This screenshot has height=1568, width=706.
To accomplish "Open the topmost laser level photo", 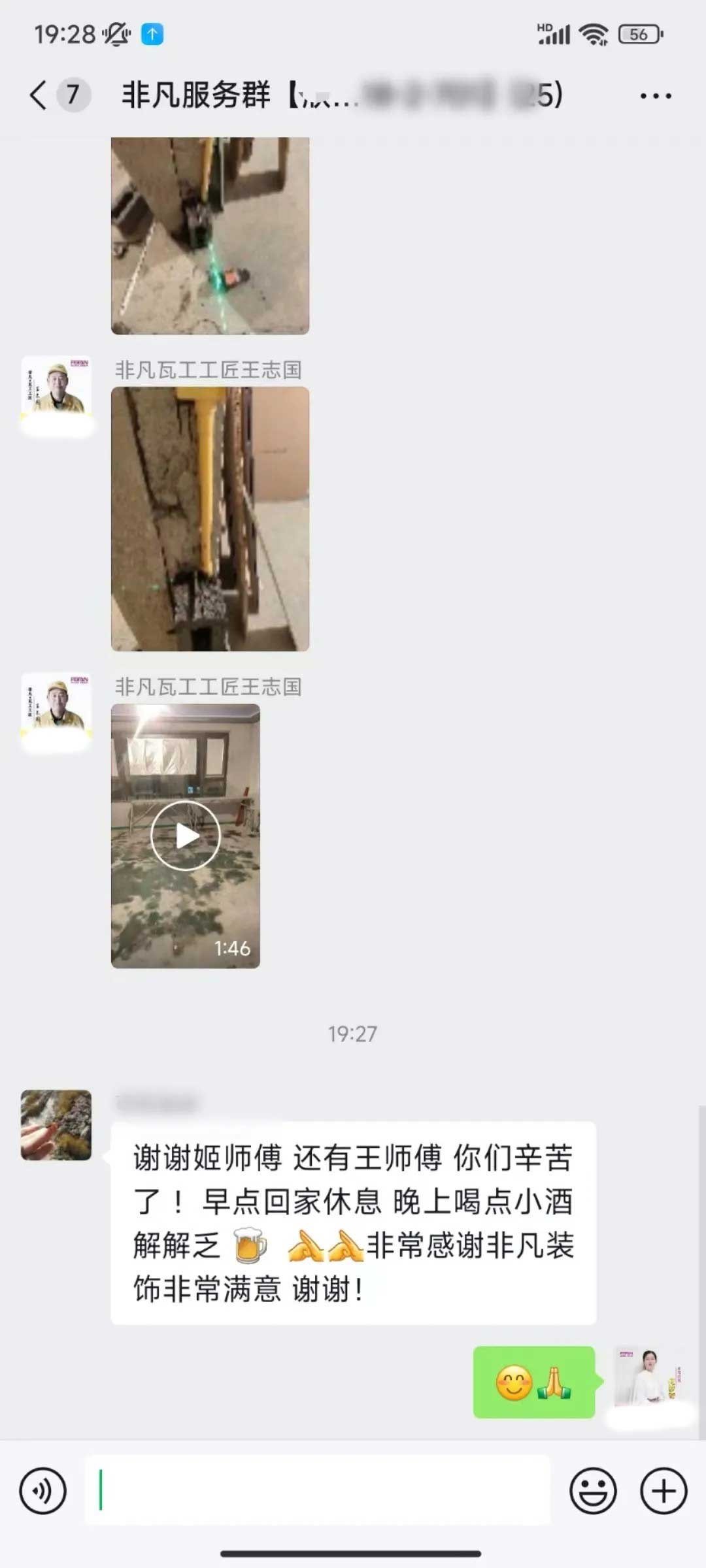I will [210, 235].
